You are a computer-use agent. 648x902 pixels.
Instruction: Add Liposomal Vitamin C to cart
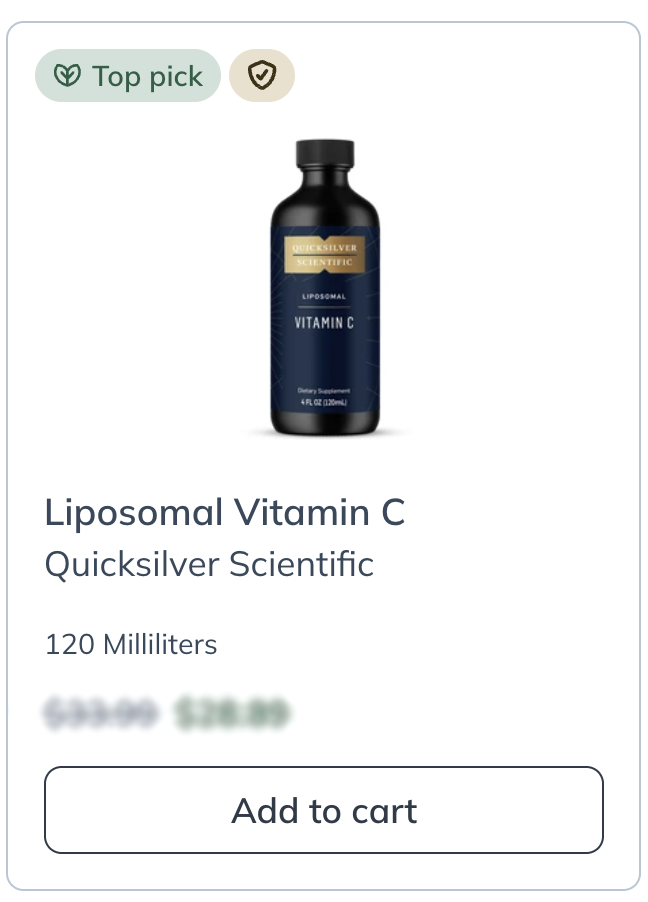pos(324,810)
